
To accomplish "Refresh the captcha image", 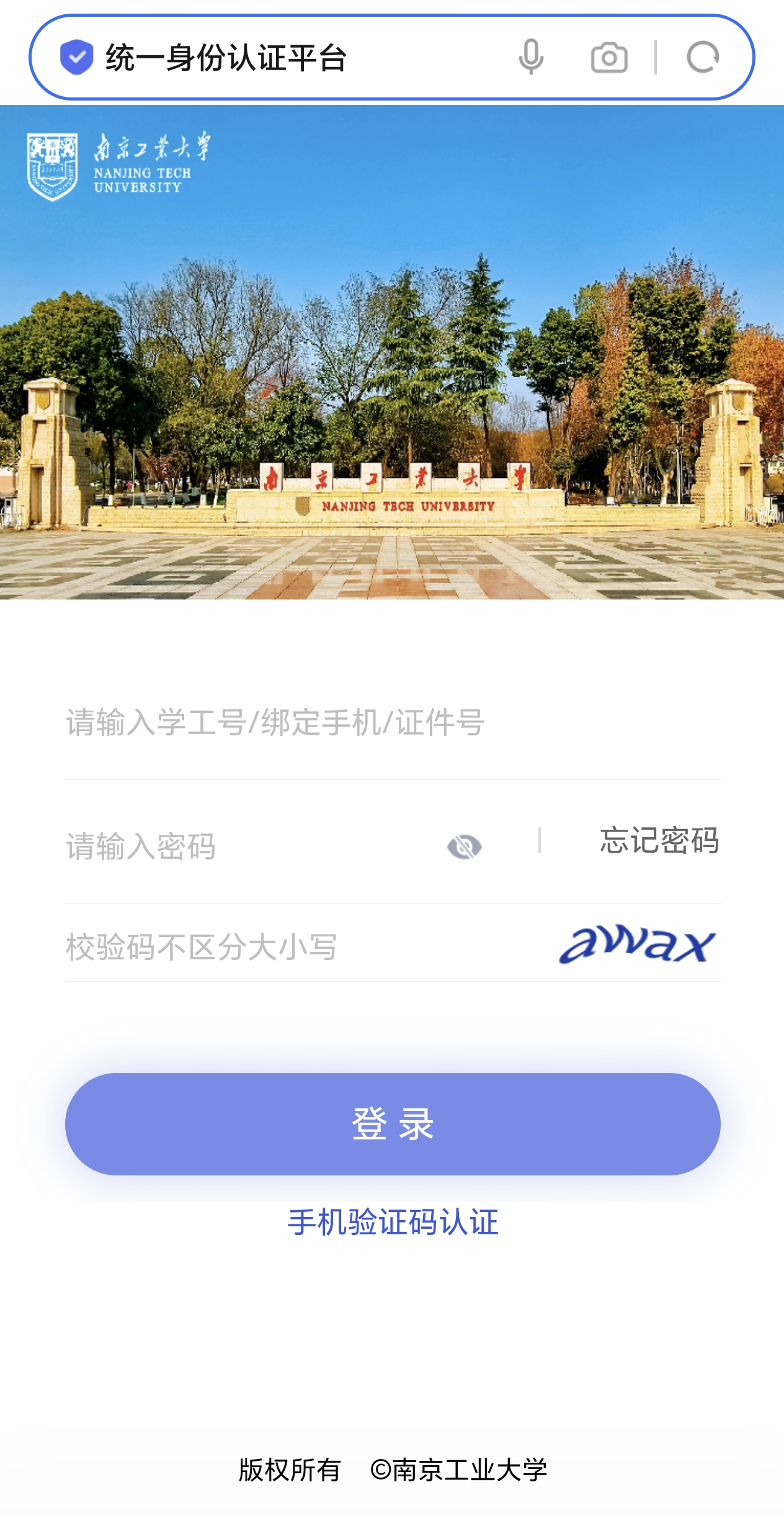I will point(636,945).
